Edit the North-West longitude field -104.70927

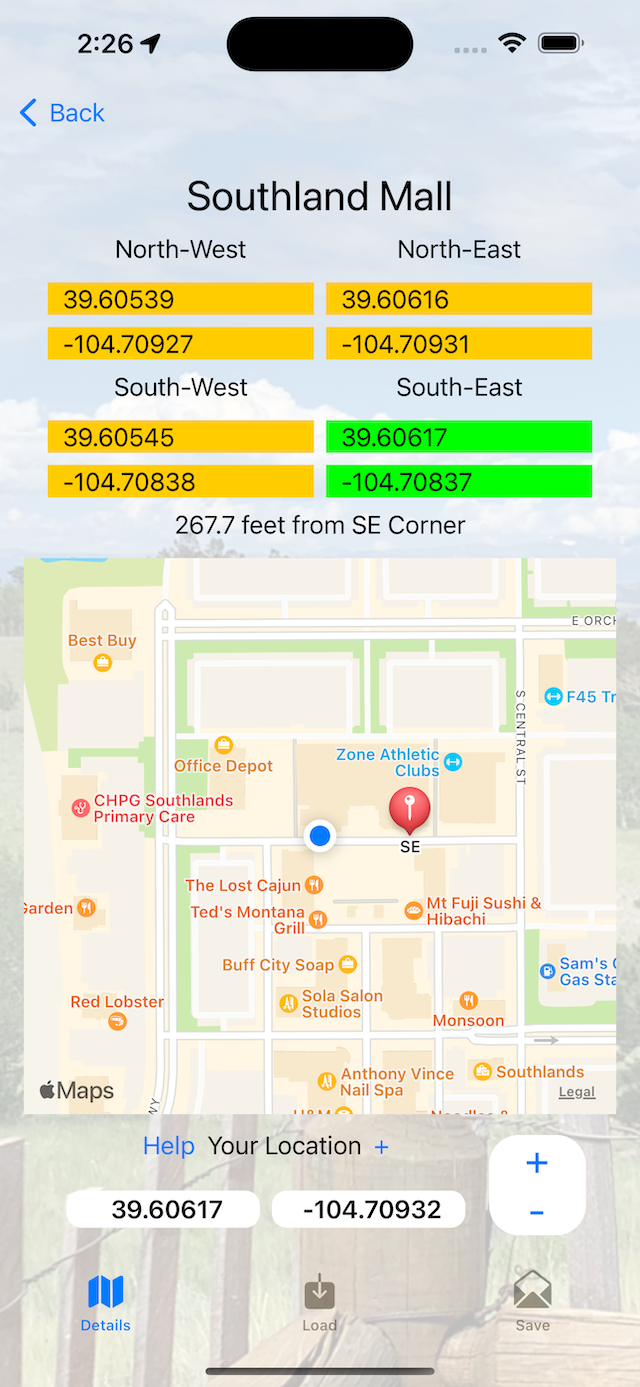[x=180, y=344]
